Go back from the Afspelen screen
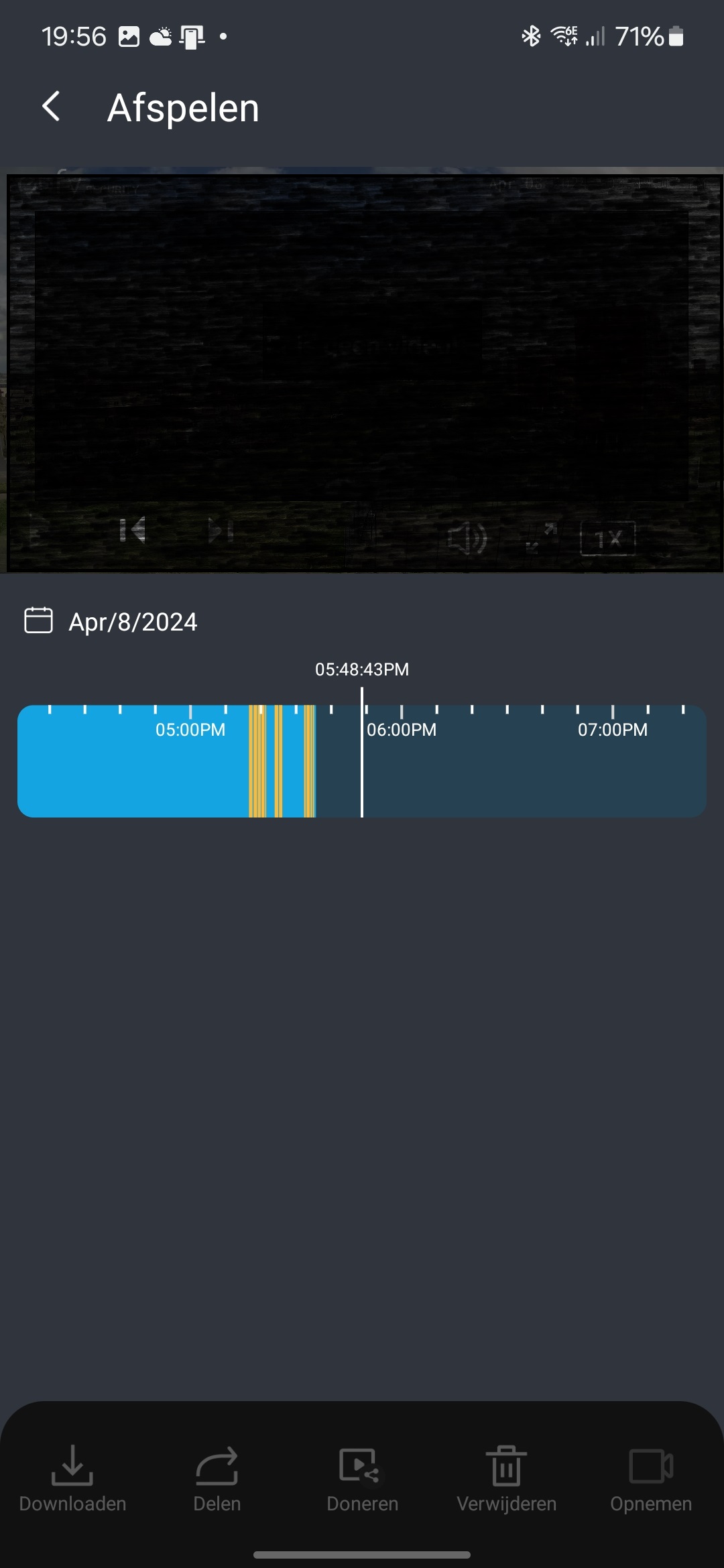Image resolution: width=724 pixels, height=1568 pixels. (52, 107)
